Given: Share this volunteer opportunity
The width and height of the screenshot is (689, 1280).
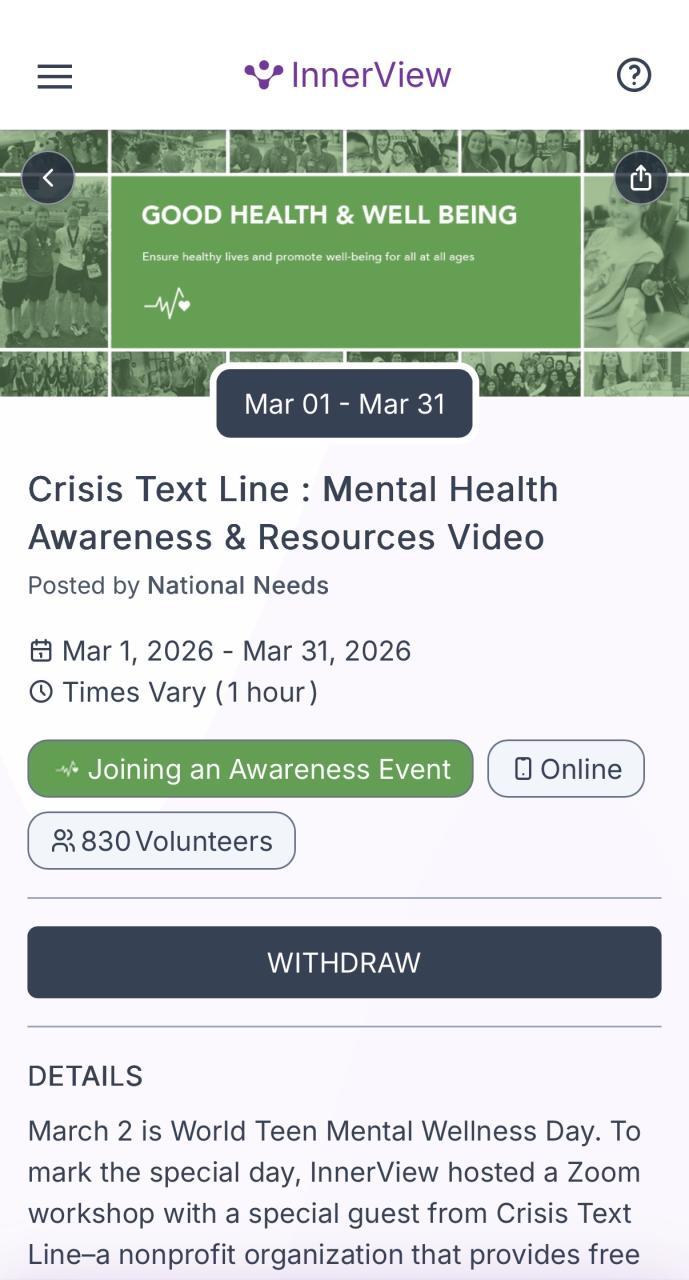Looking at the screenshot, I should point(640,178).
